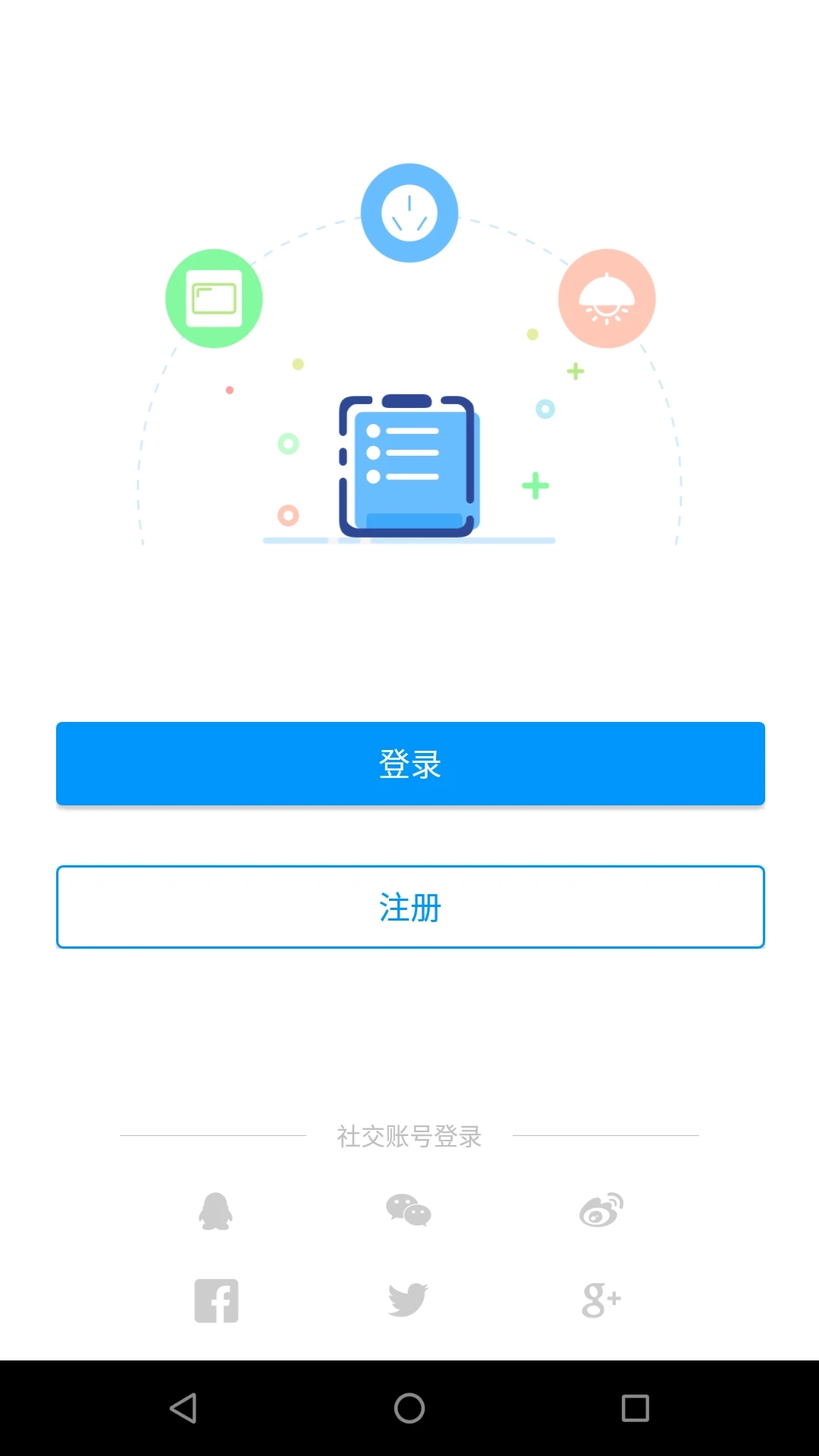The height and width of the screenshot is (1456, 819).
Task: Log in using the WeChat icon
Action: tap(409, 1210)
